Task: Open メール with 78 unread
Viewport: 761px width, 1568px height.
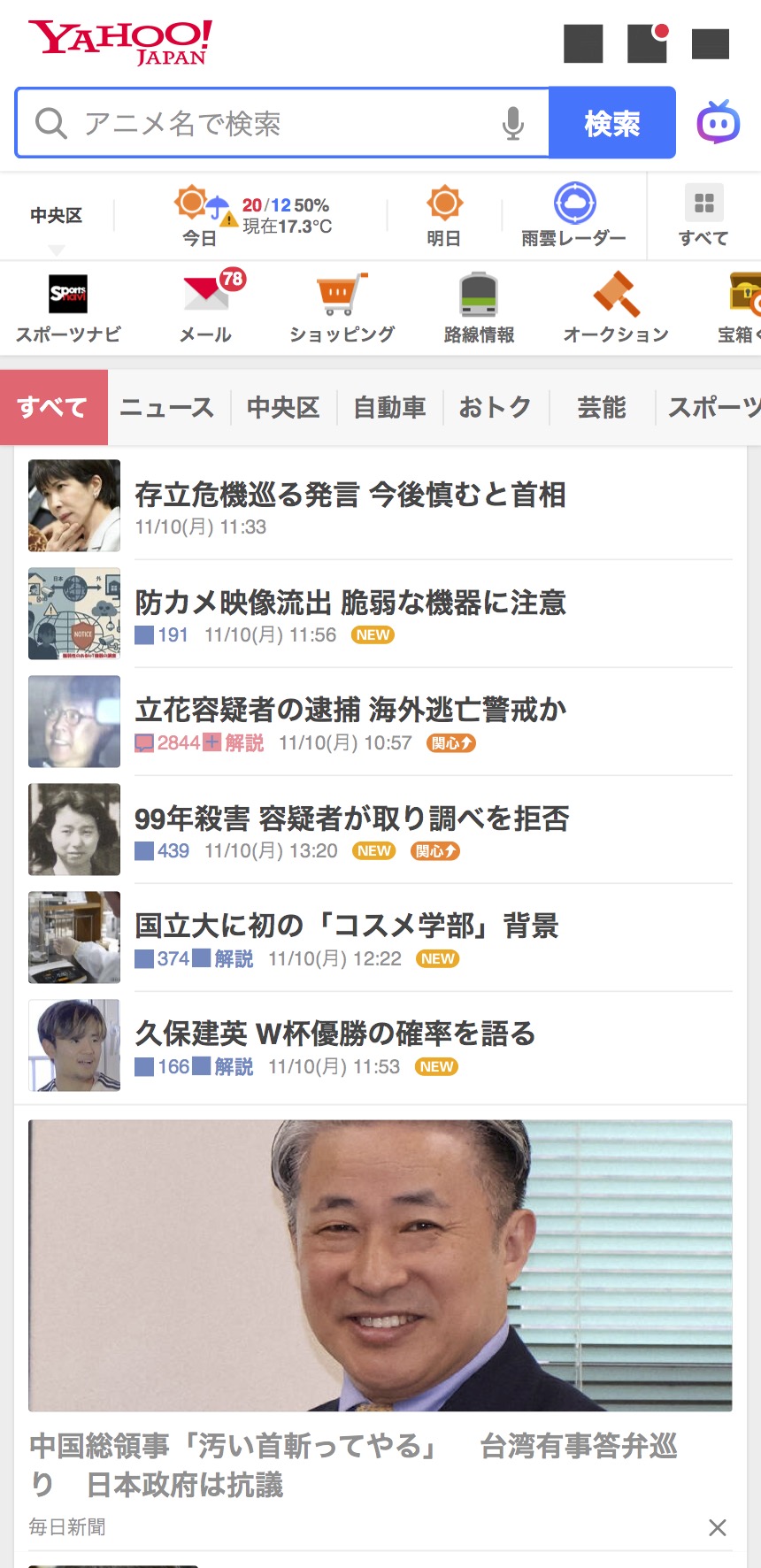Action: (x=205, y=308)
